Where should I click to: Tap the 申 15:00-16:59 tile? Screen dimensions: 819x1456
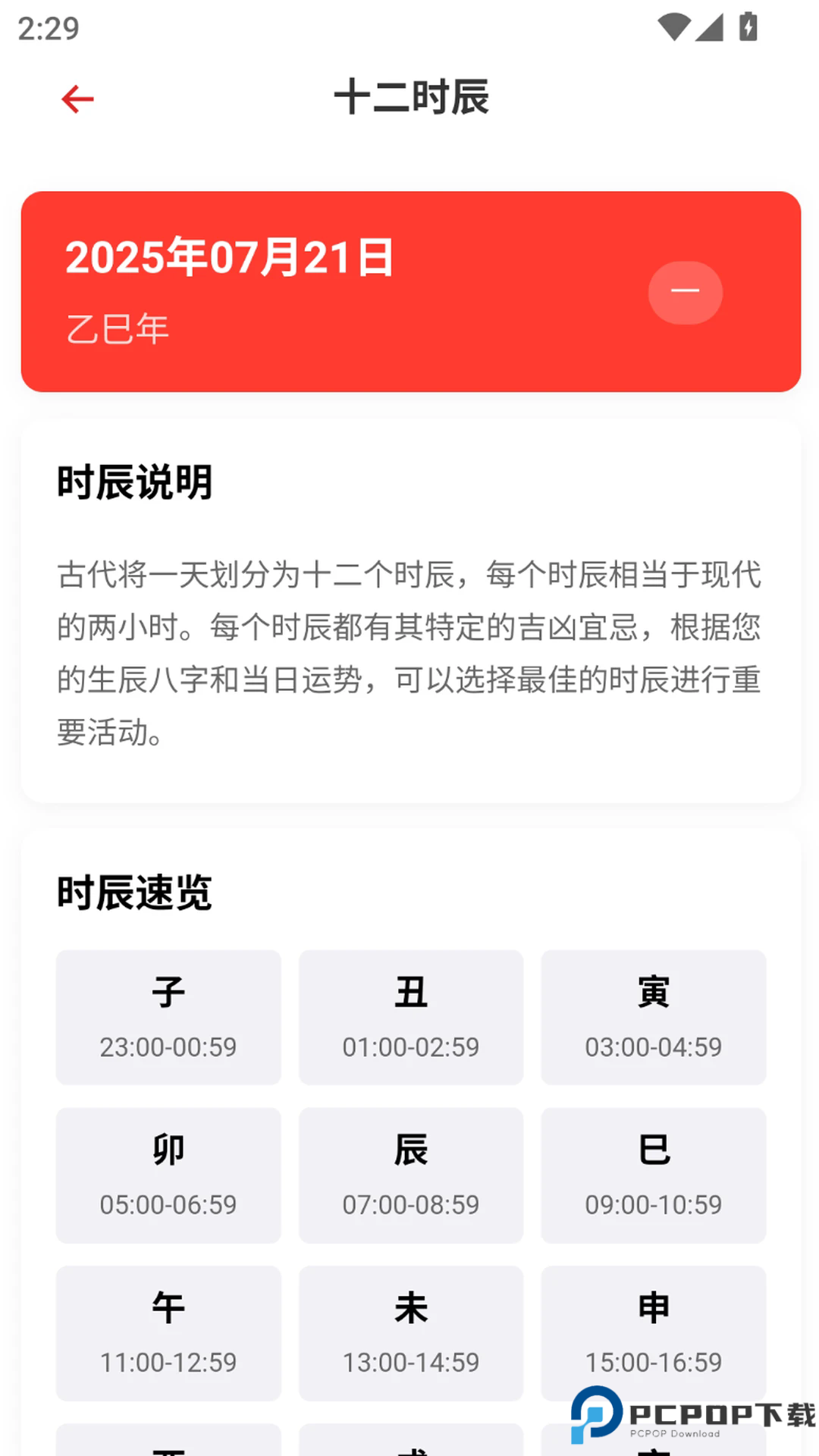(x=653, y=1333)
